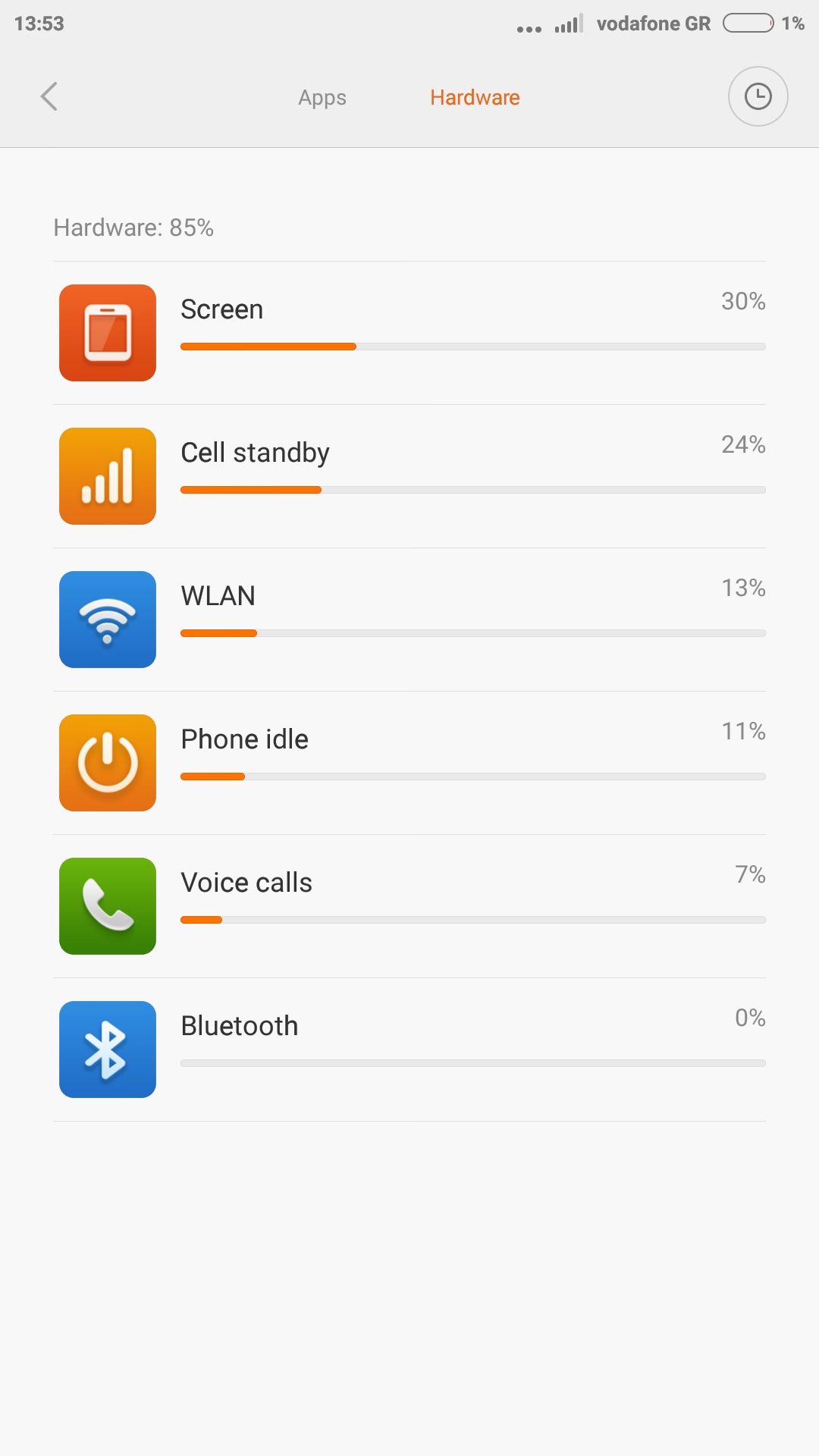Open the clock history icon

pos(758,97)
